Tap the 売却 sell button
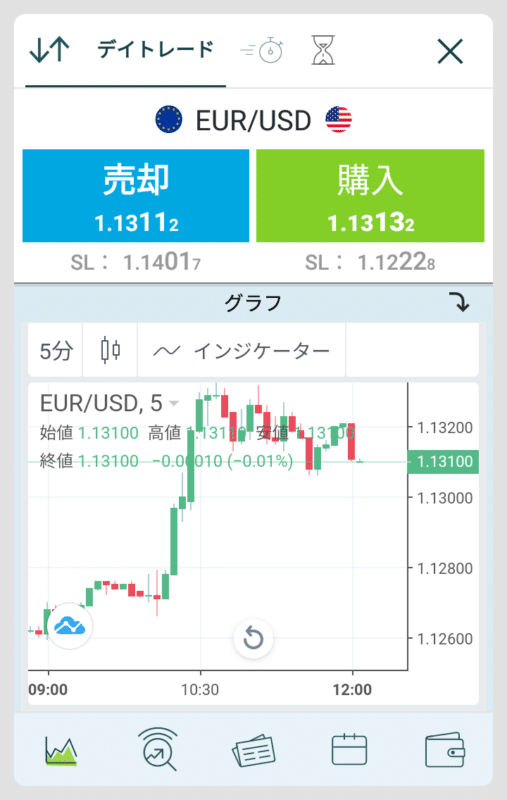The width and height of the screenshot is (507, 800). [x=136, y=195]
